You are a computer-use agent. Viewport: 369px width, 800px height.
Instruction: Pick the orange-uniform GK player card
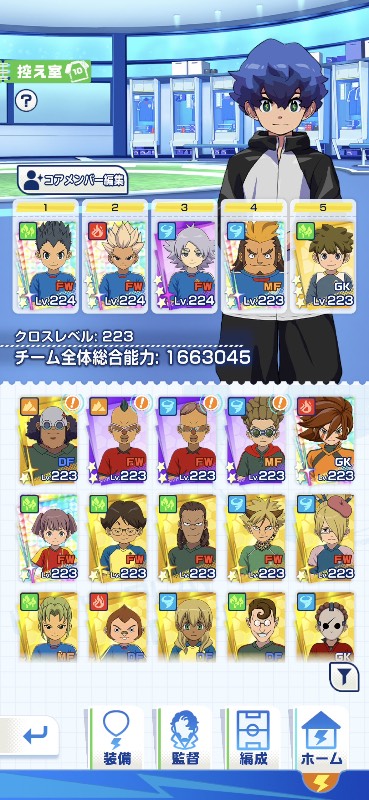click(325, 440)
